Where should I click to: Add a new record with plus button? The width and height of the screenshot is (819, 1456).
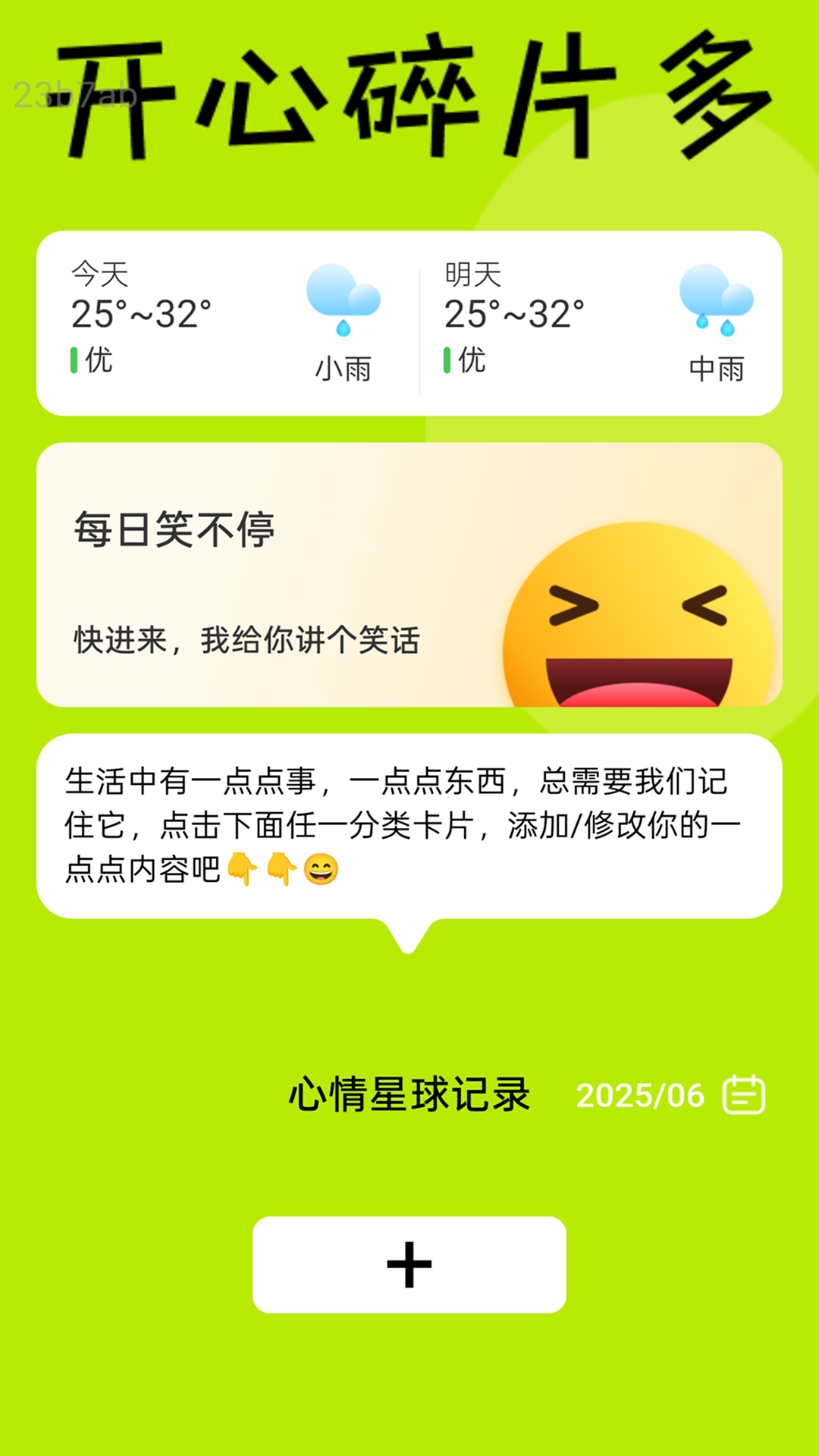coord(409,1264)
